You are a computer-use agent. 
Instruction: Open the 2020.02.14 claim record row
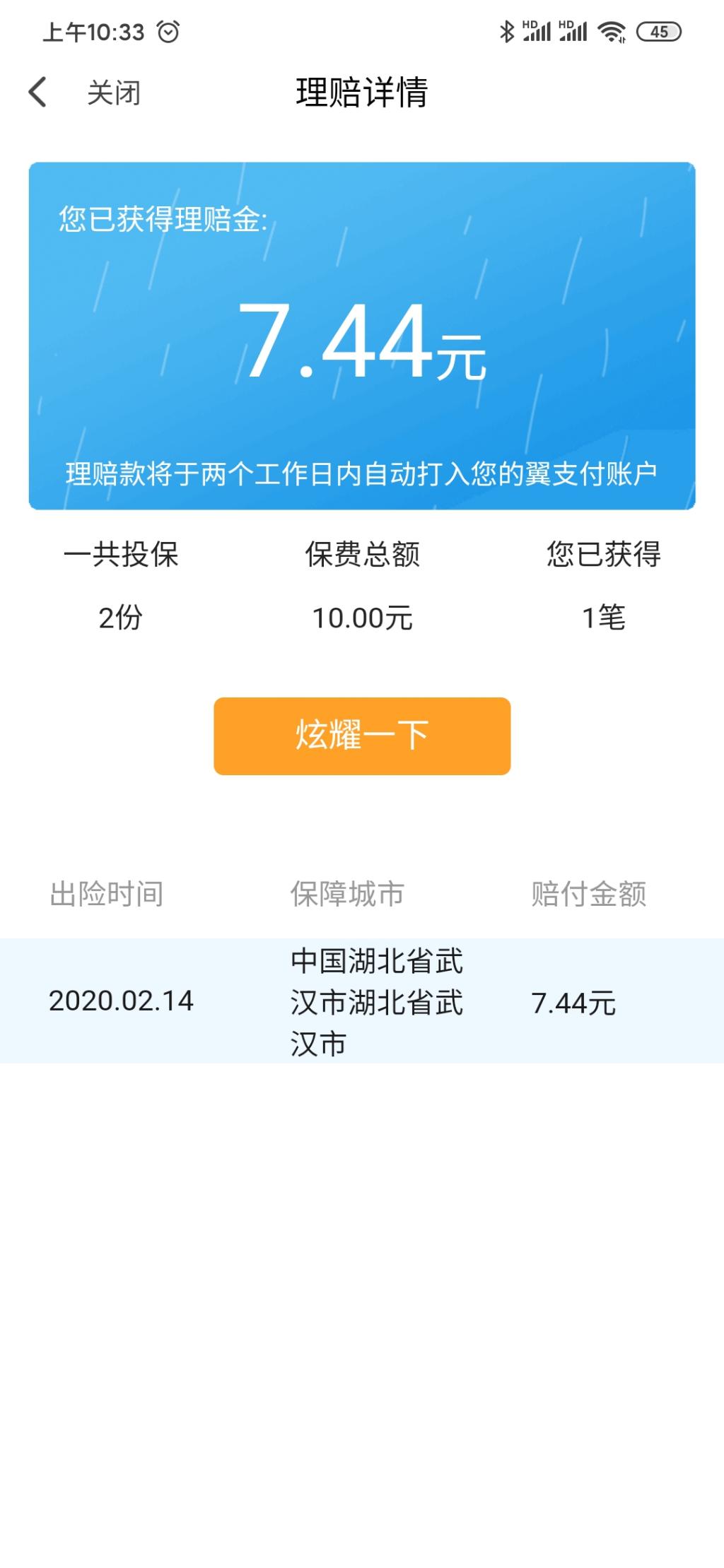362,1001
